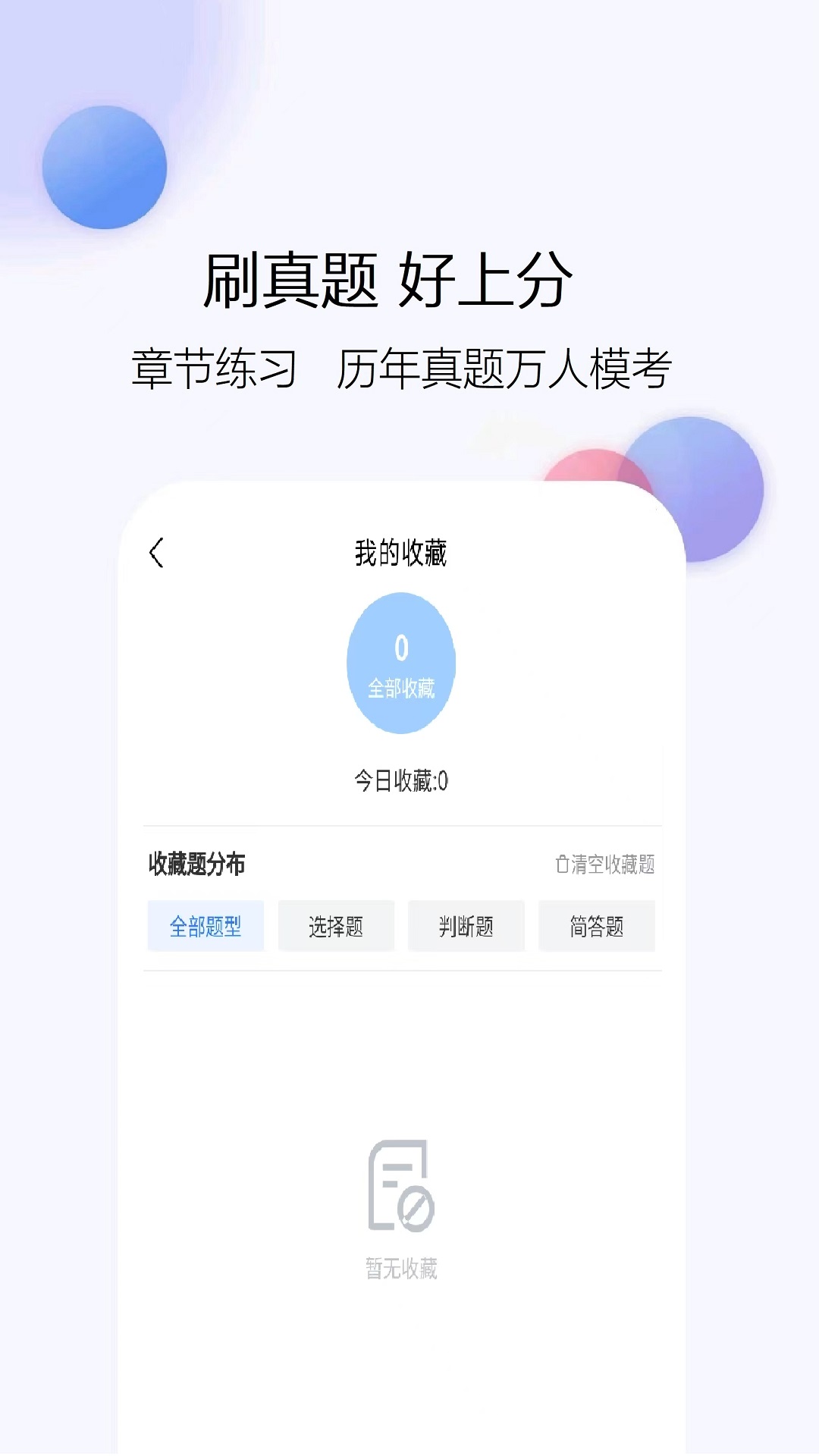Viewport: 819px width, 1456px height.
Task: Toggle the 判断题 filter on
Action: click(466, 925)
